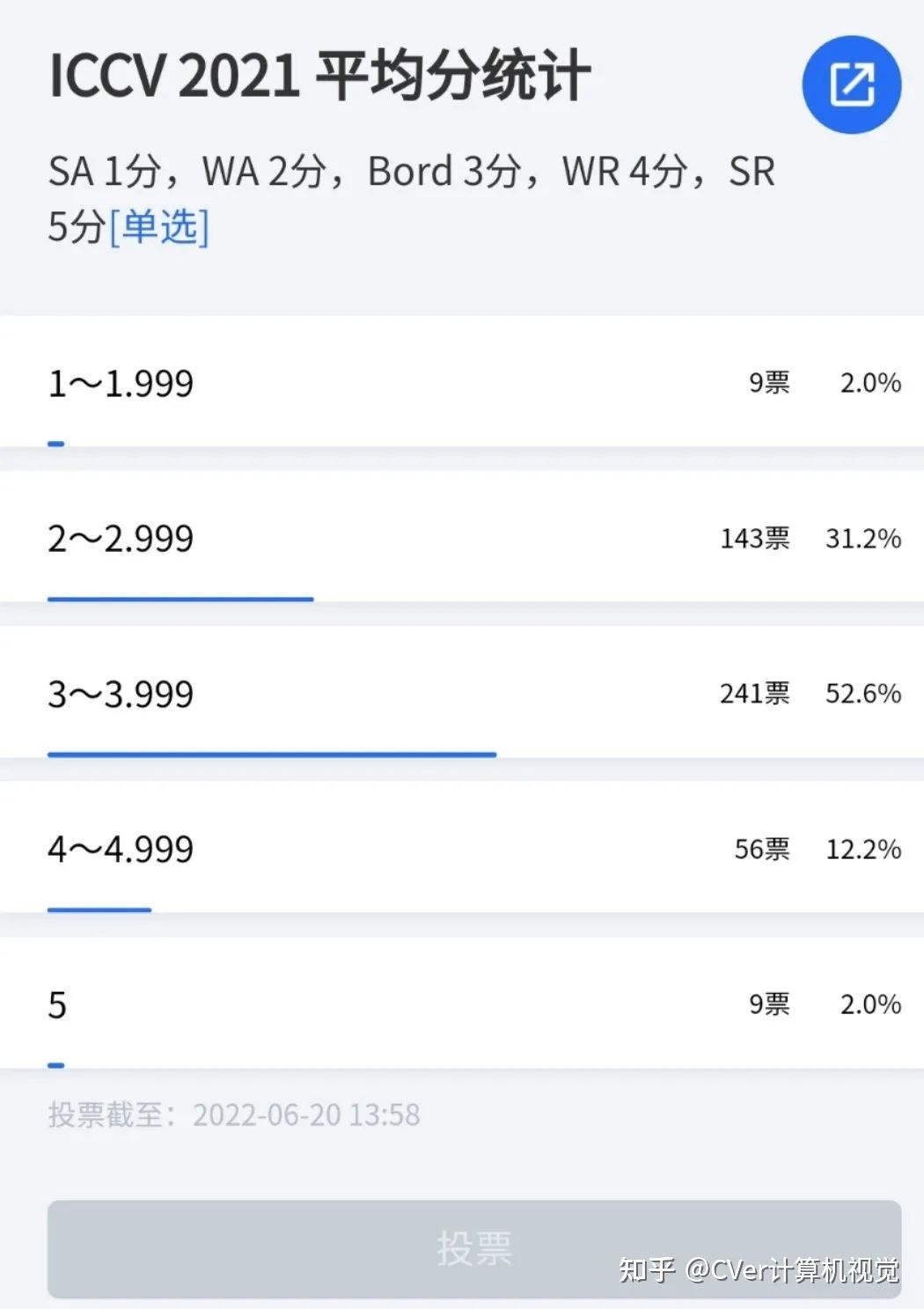Select the 1~1.999 poll option
The height and width of the screenshot is (1309, 924).
coord(121,382)
